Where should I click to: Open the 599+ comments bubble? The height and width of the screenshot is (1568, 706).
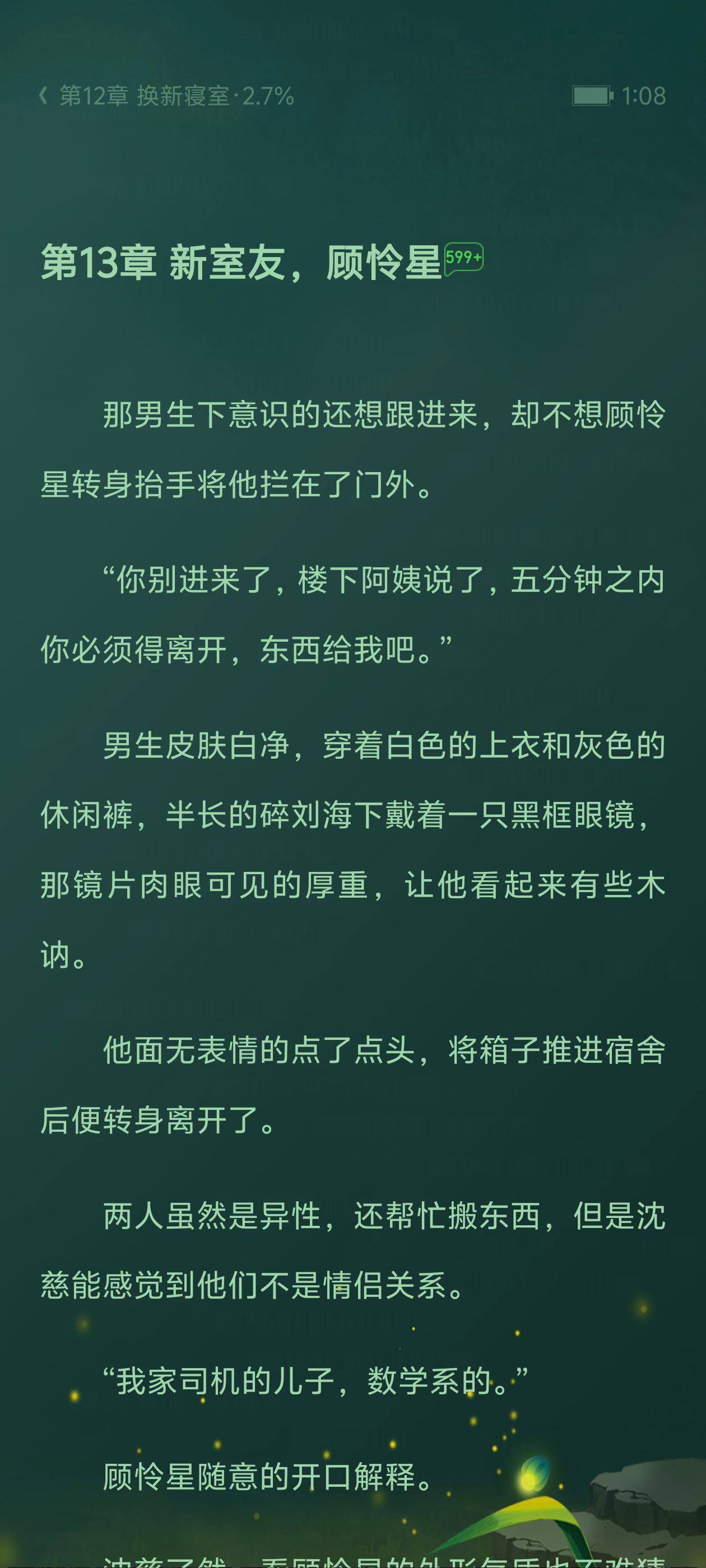coord(463,259)
